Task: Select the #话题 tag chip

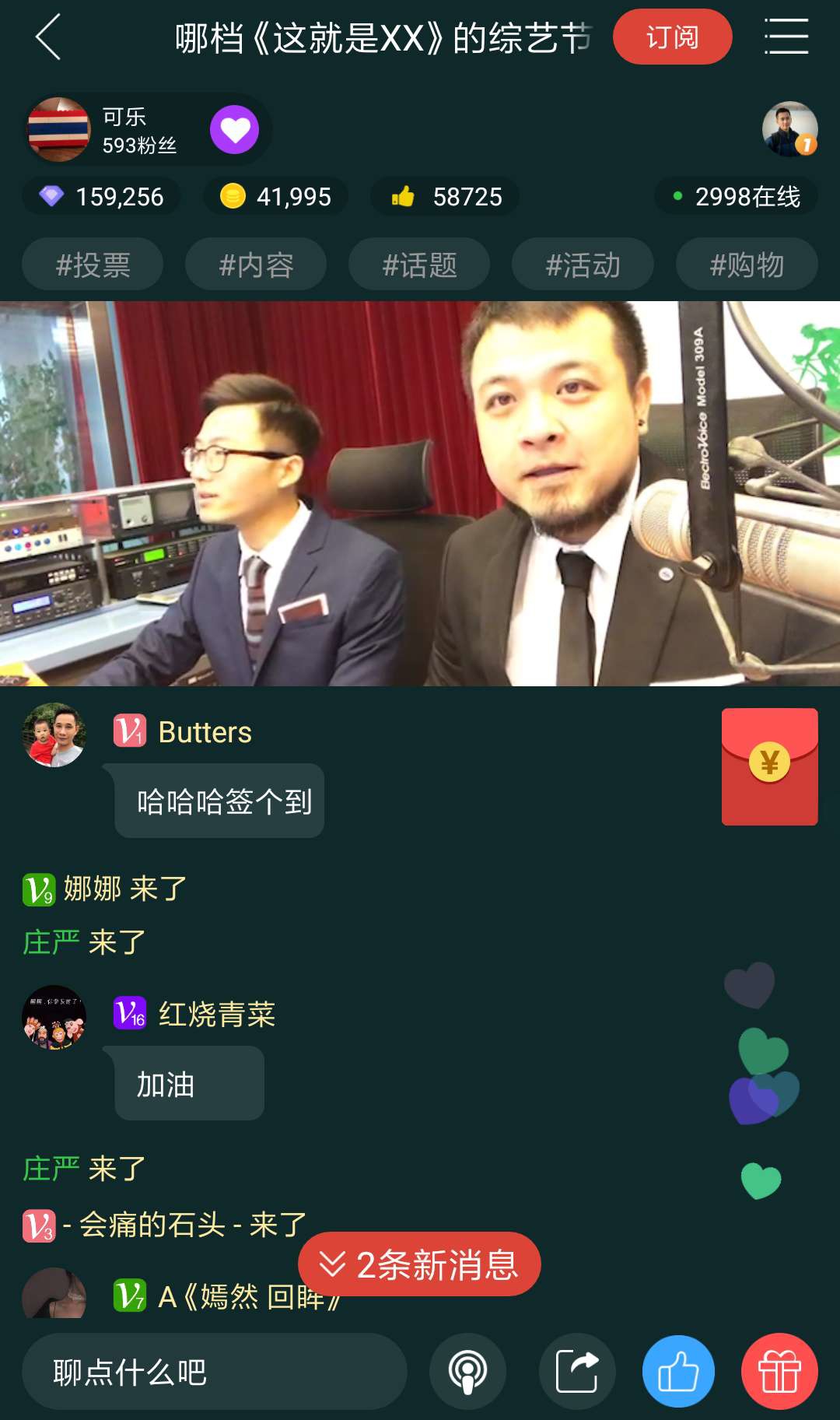Action: click(x=419, y=265)
